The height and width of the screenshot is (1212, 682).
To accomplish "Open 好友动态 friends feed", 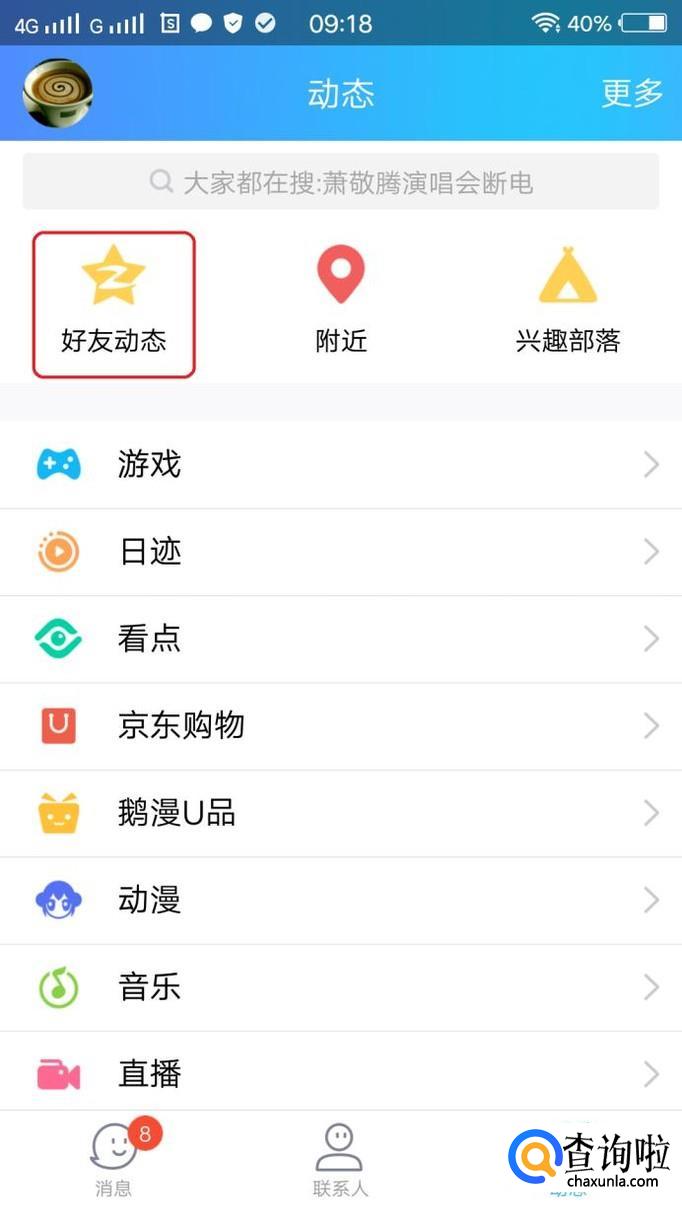I will 113,304.
